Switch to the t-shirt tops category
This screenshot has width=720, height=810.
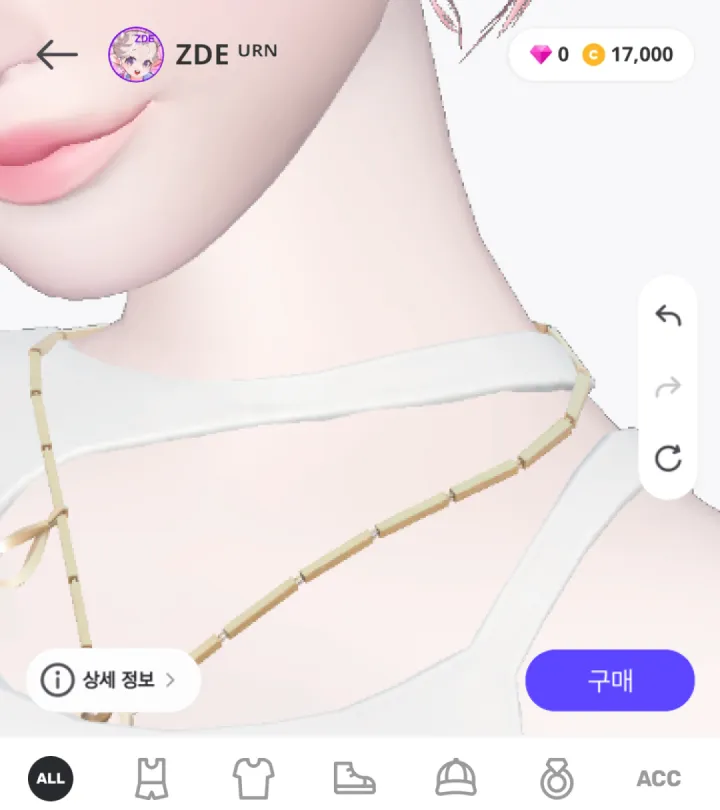pyautogui.click(x=253, y=777)
